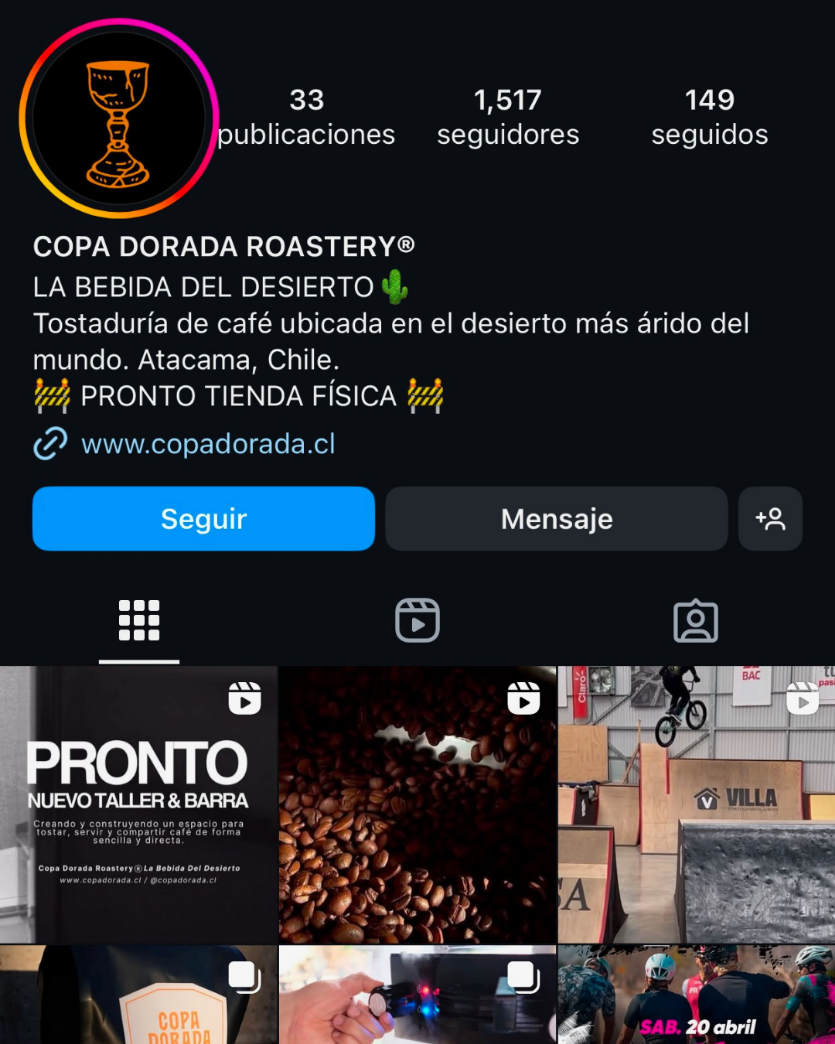This screenshot has width=835, height=1044.
Task: Open the Copa Dorada bag carousel post
Action: [x=138, y=996]
